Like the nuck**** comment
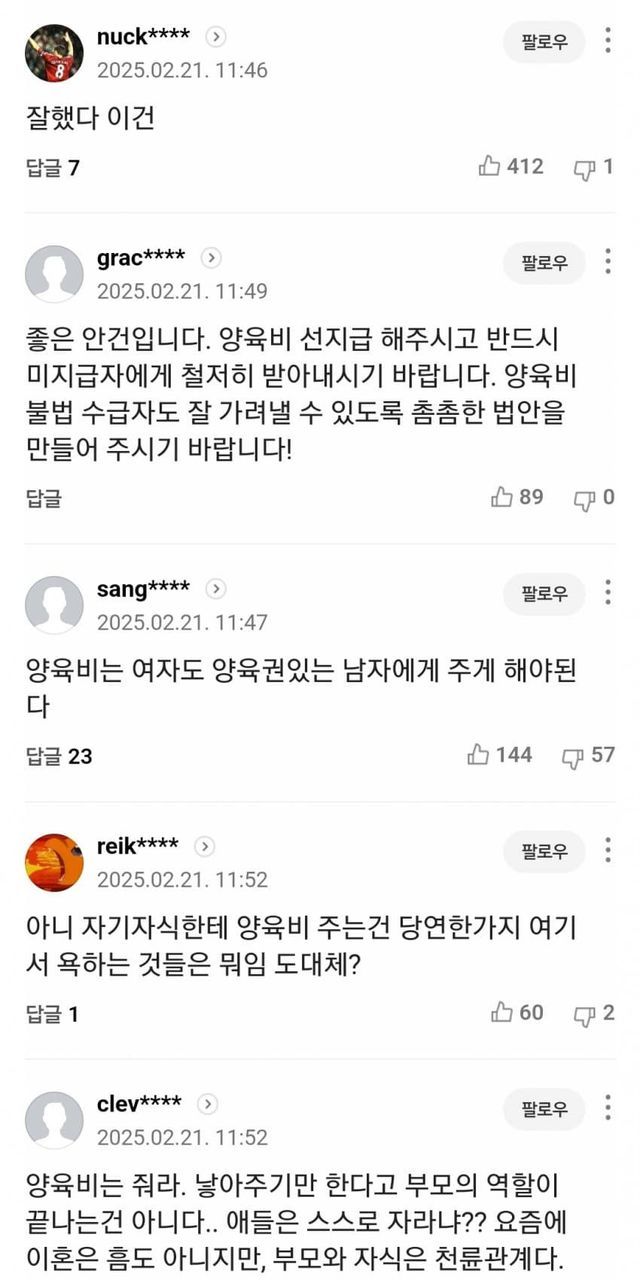Screen dimensions: 640x1280 511,167
